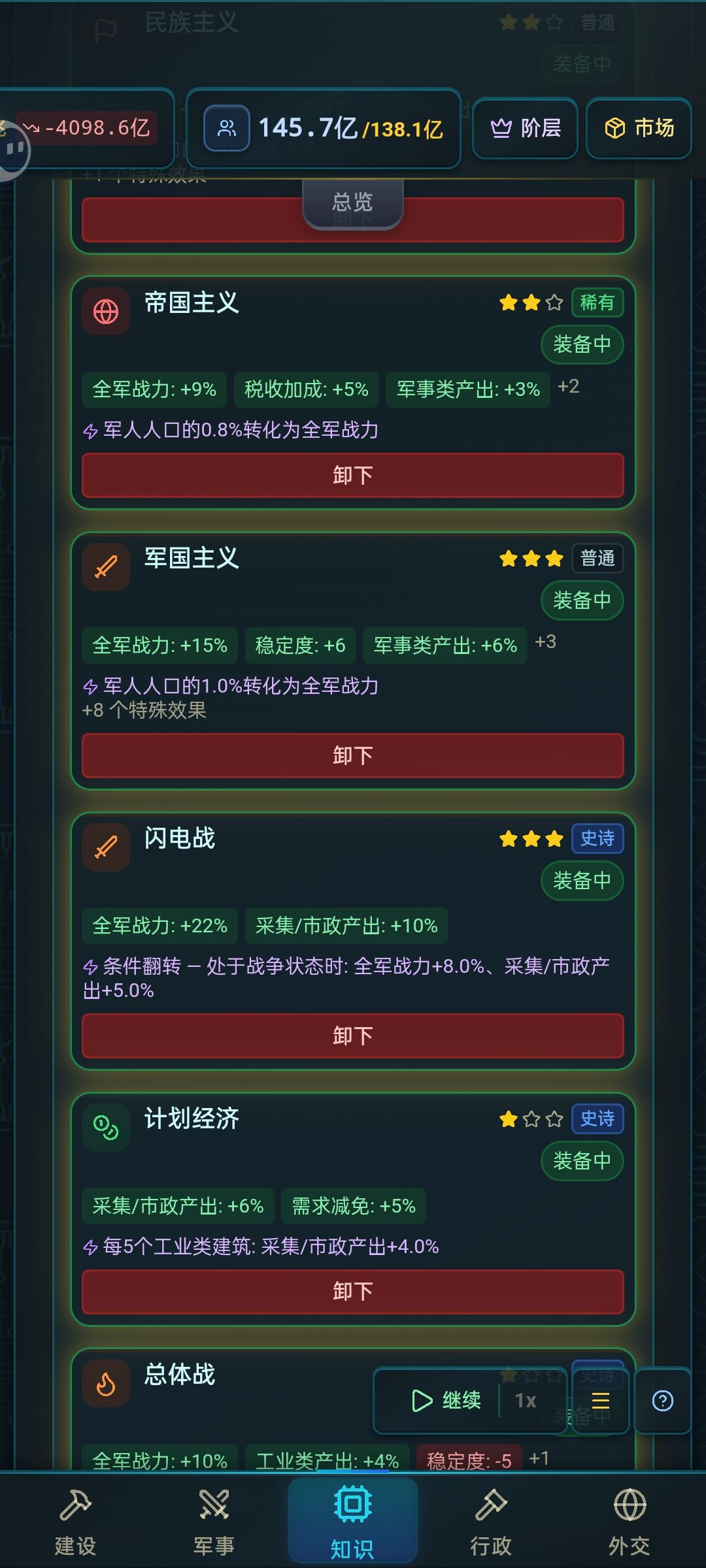Open the hamburger menu beside the speed control

pyautogui.click(x=599, y=1401)
